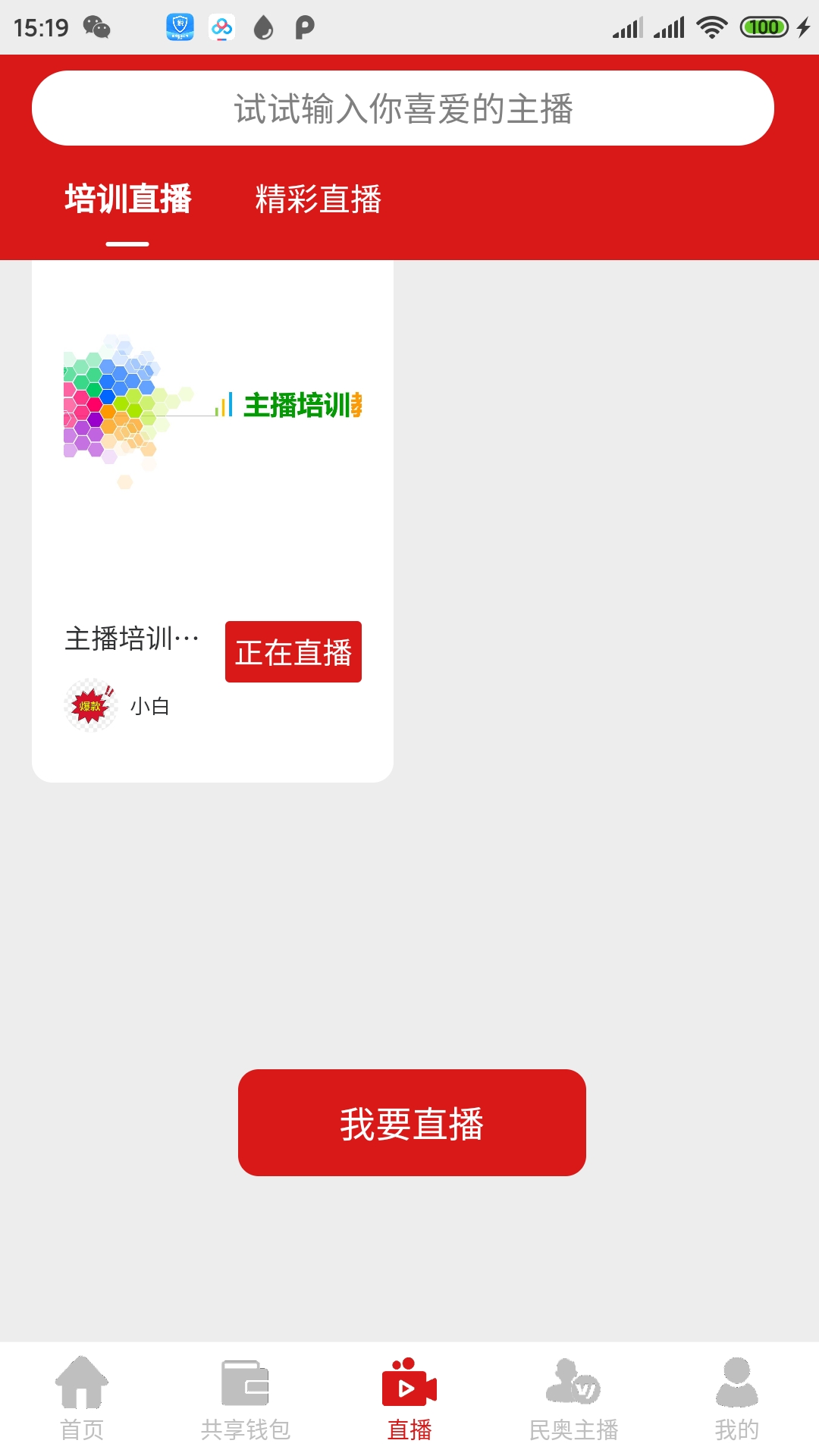Tap the 正在直播 button
Screen dimensions: 819x1456
click(293, 652)
